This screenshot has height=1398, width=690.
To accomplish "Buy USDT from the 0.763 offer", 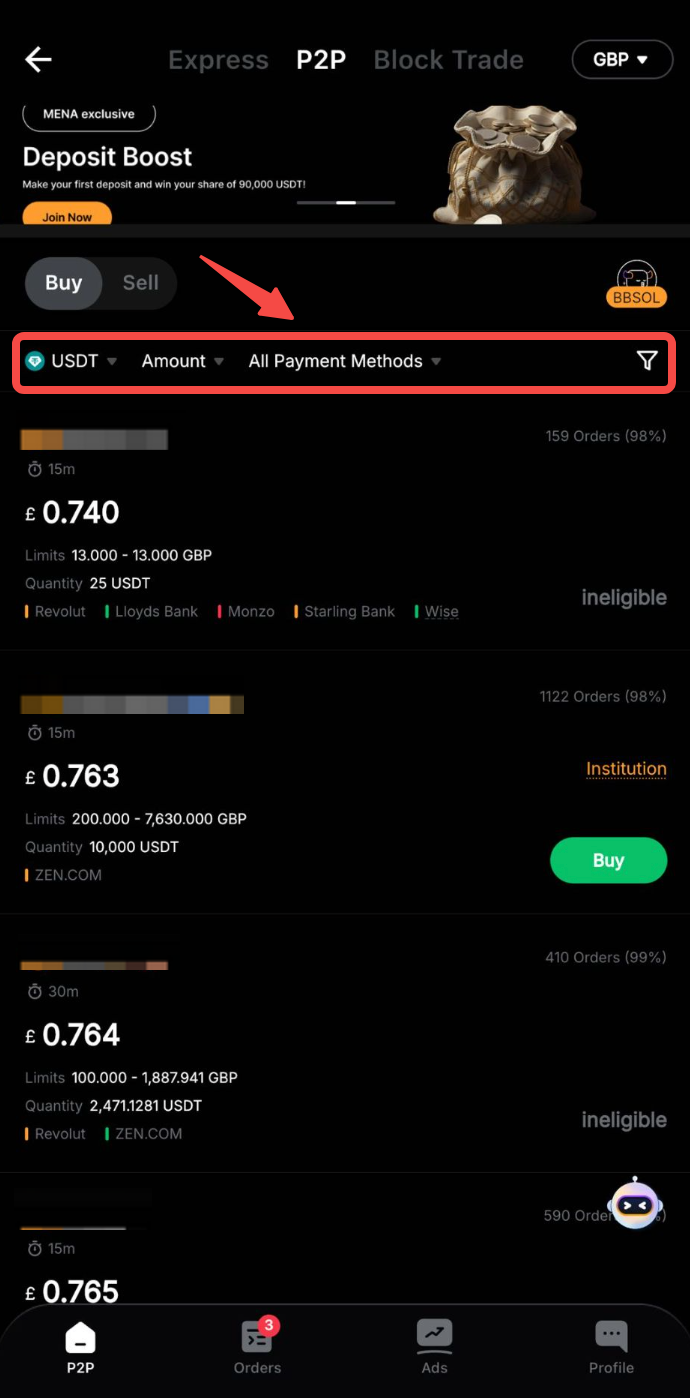I will (608, 860).
